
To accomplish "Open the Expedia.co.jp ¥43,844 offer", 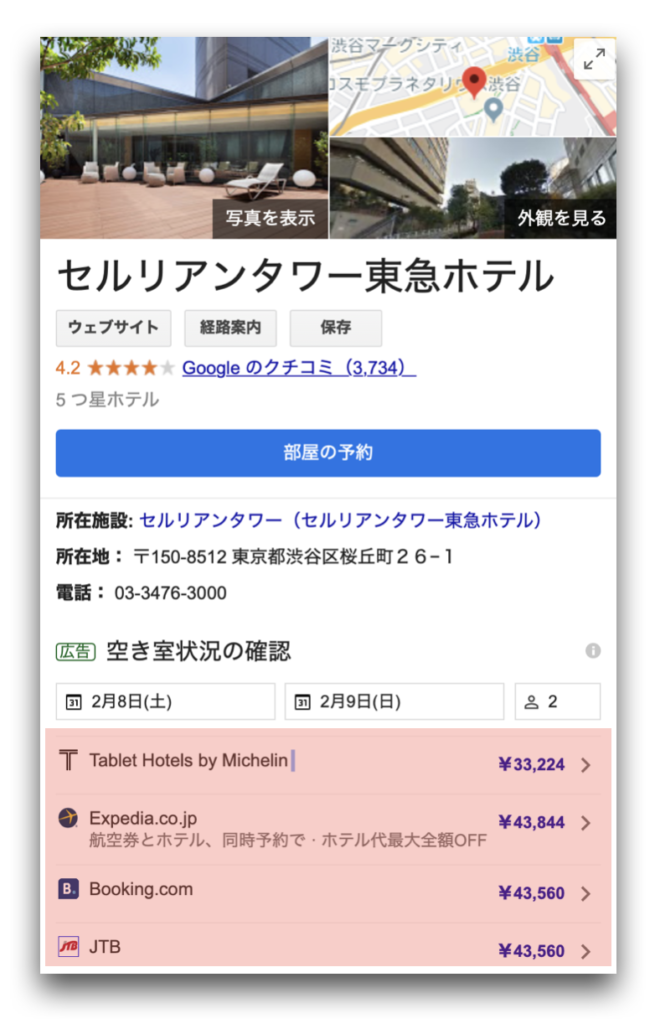I will point(328,829).
